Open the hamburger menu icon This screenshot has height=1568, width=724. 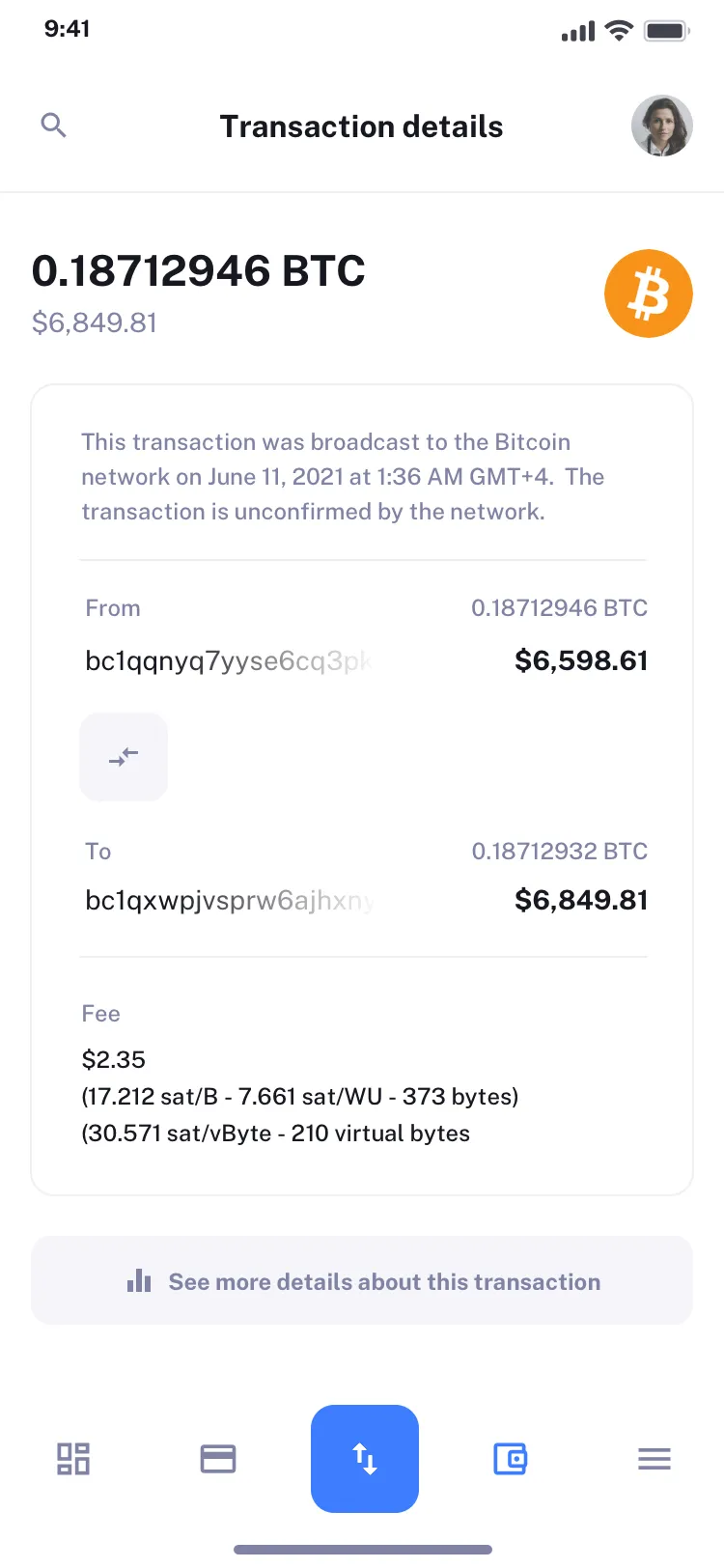[654, 1459]
